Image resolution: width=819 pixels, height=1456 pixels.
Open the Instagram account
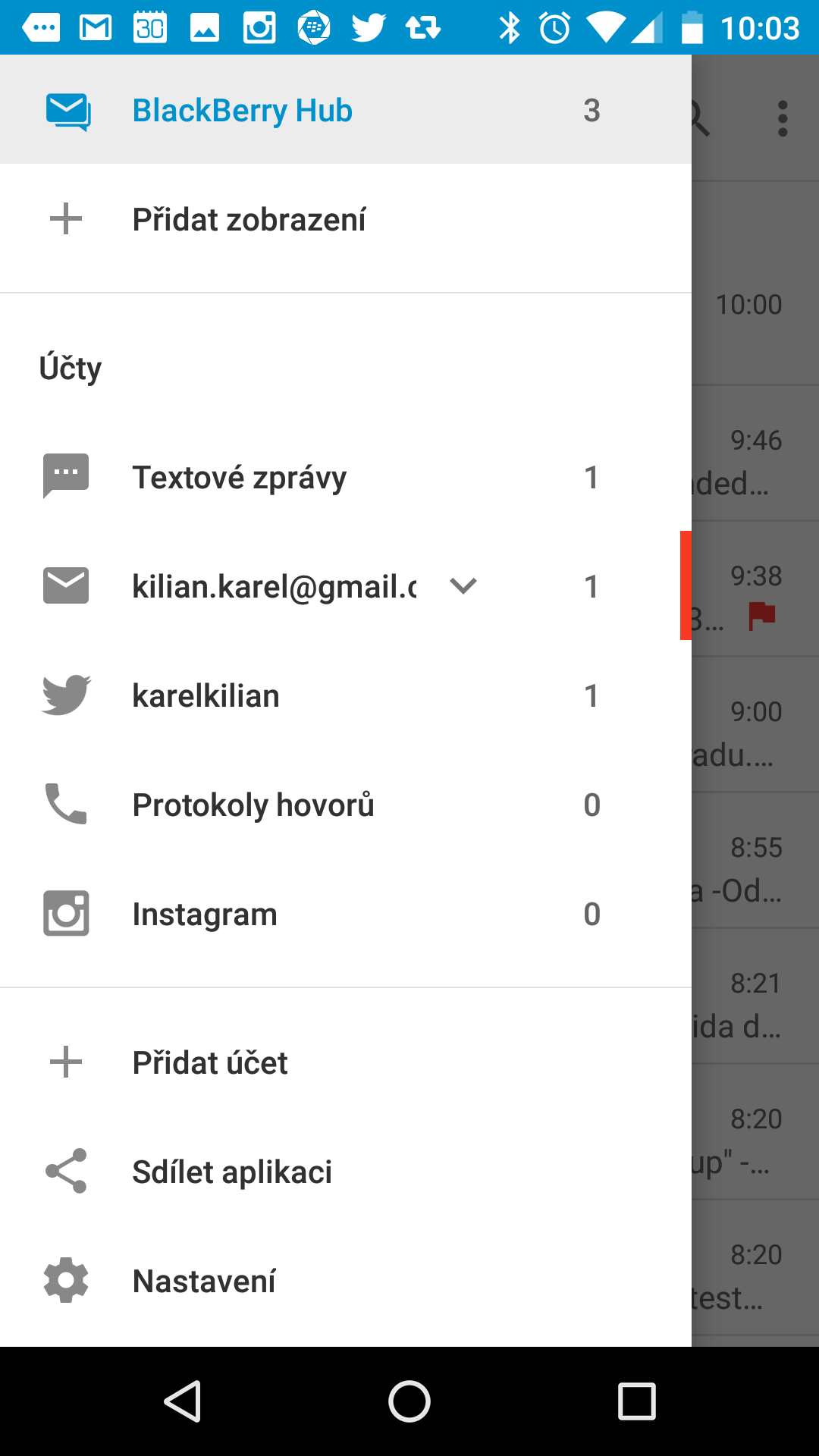click(x=346, y=914)
